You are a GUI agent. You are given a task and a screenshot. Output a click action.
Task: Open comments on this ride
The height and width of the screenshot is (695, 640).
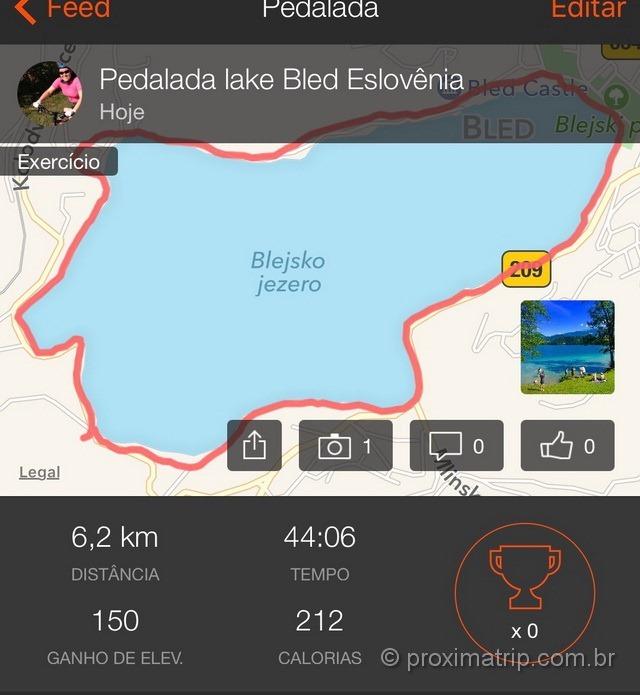[456, 446]
